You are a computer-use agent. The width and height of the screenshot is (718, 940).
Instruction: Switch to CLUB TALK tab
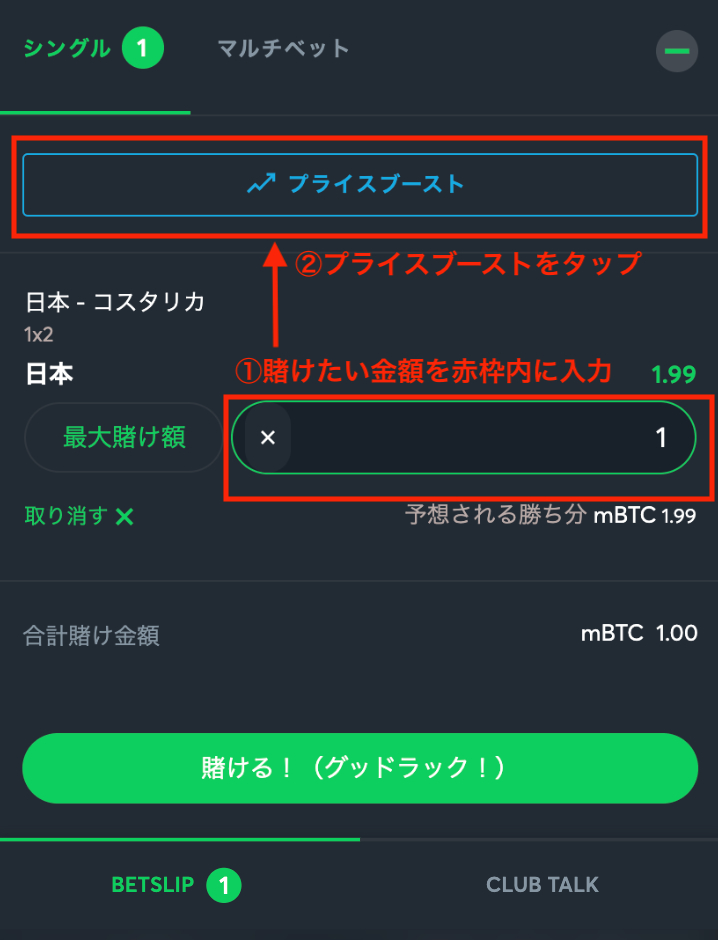coord(542,885)
